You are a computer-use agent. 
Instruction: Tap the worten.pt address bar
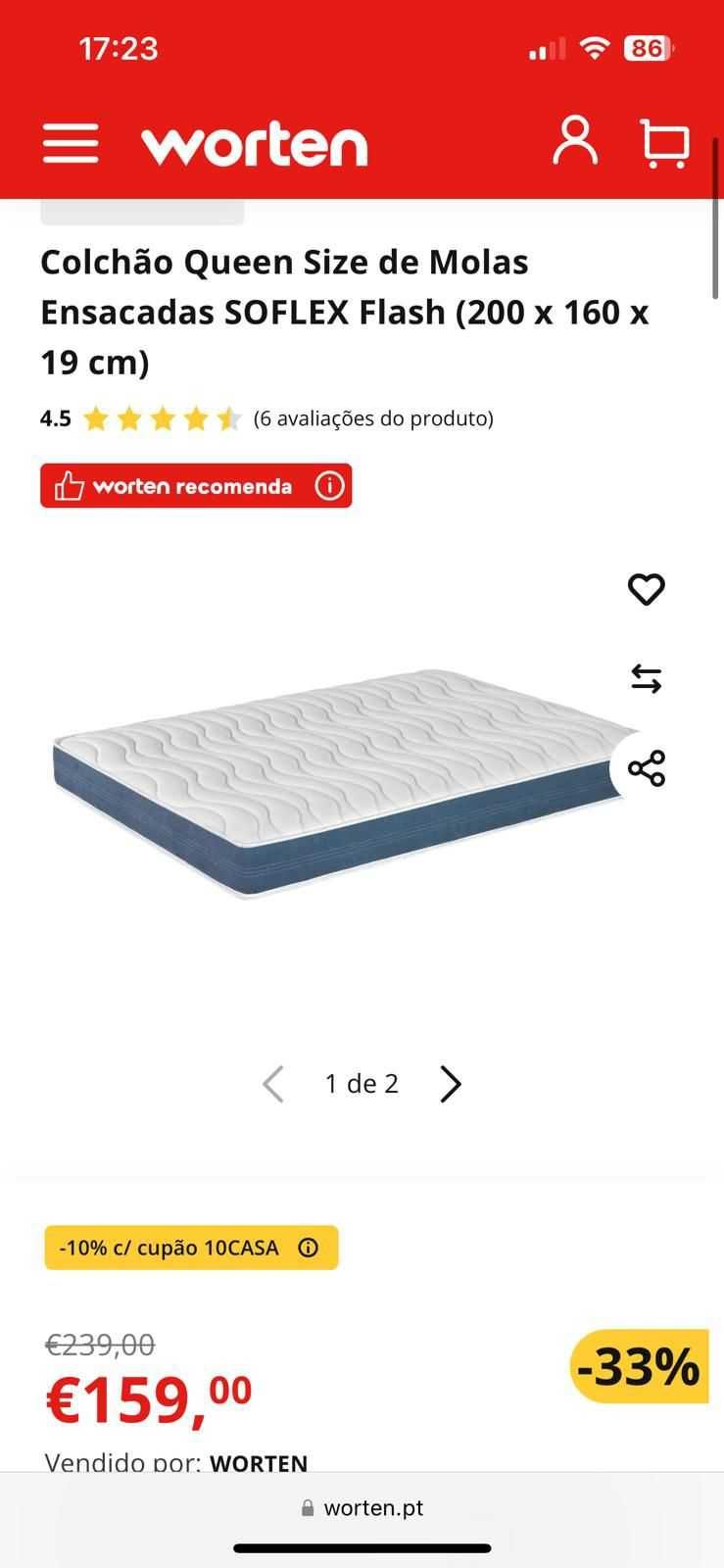pyautogui.click(x=362, y=1508)
